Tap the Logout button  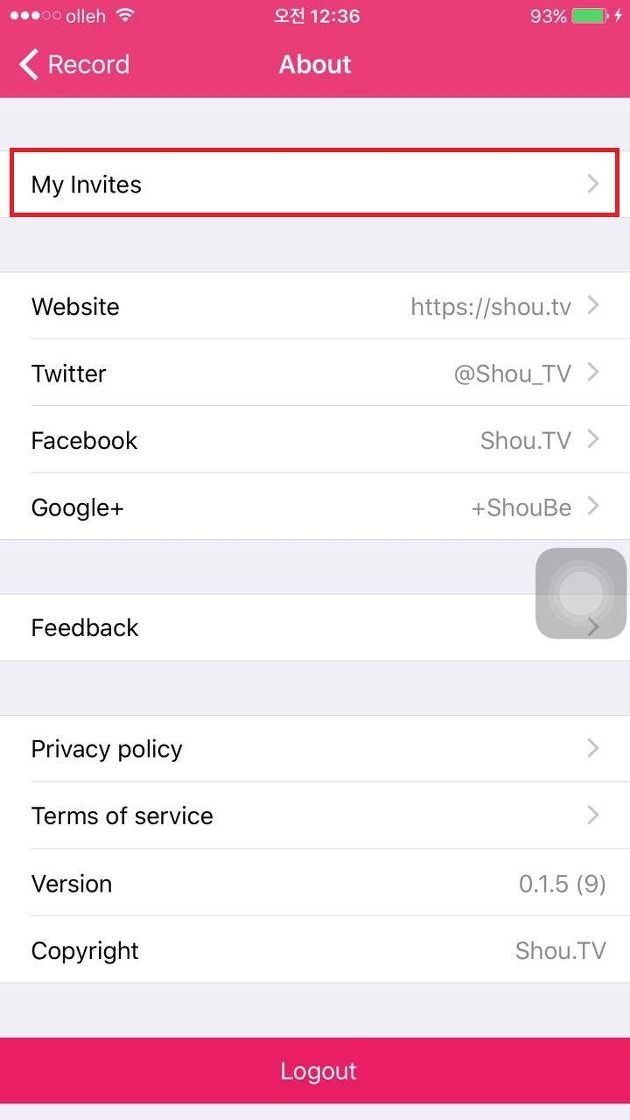pyautogui.click(x=315, y=1071)
